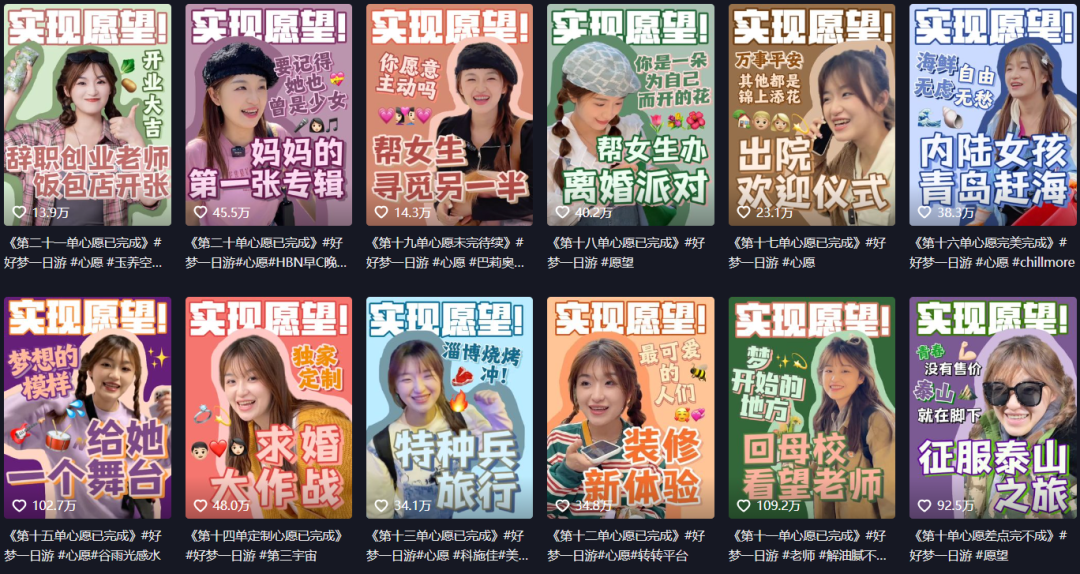Open the video 辞职创业老师饭包店开张
This screenshot has height=574, width=1080.
click(87, 115)
